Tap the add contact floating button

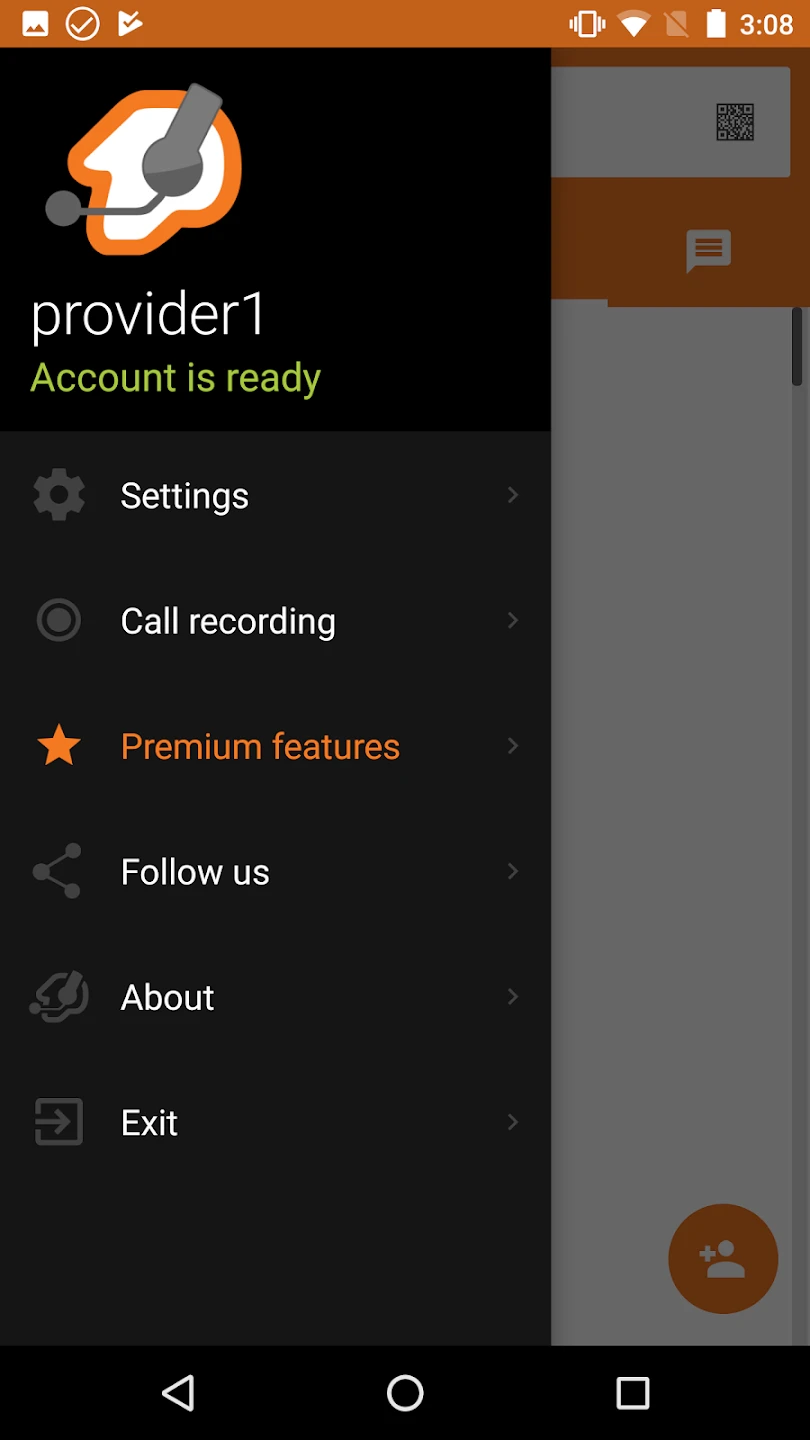click(722, 1259)
